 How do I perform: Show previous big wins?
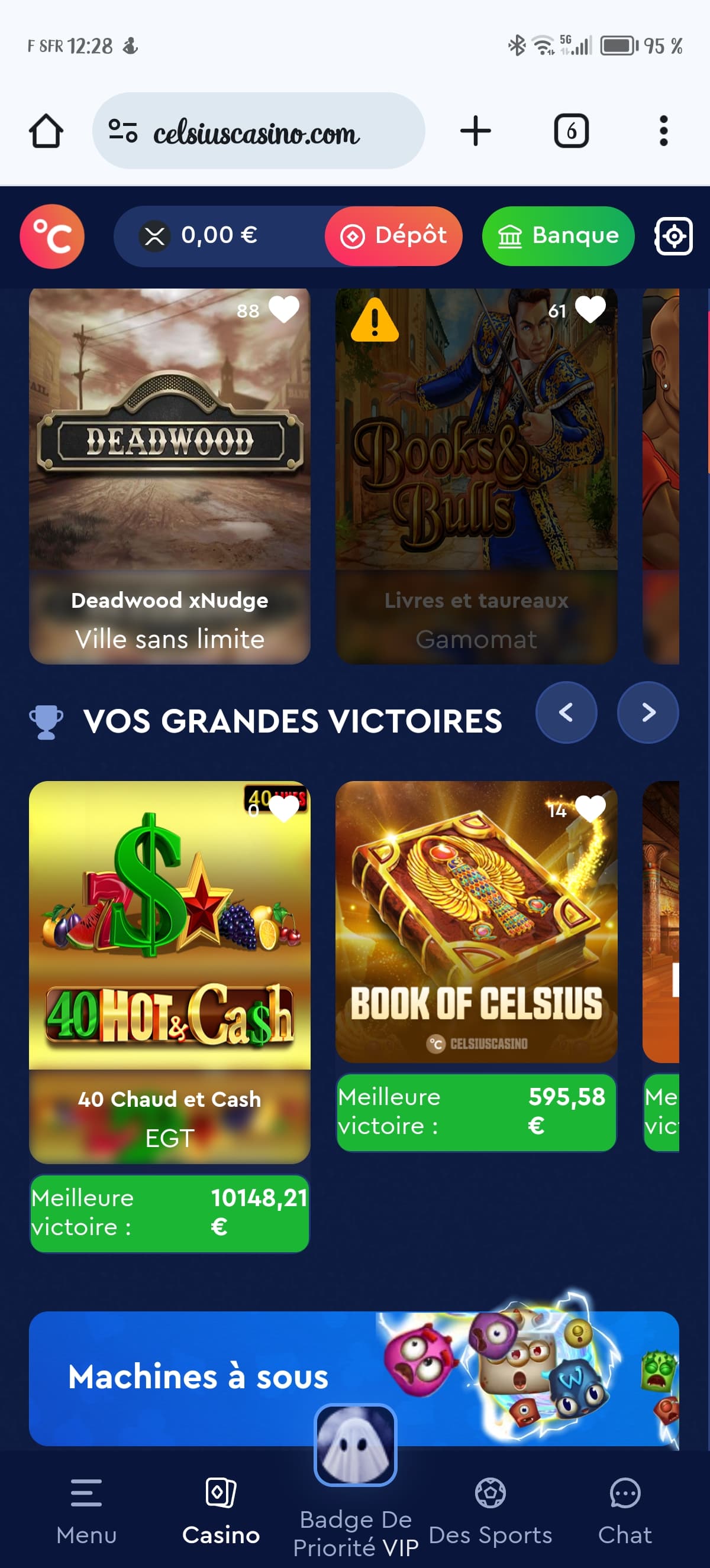[566, 712]
